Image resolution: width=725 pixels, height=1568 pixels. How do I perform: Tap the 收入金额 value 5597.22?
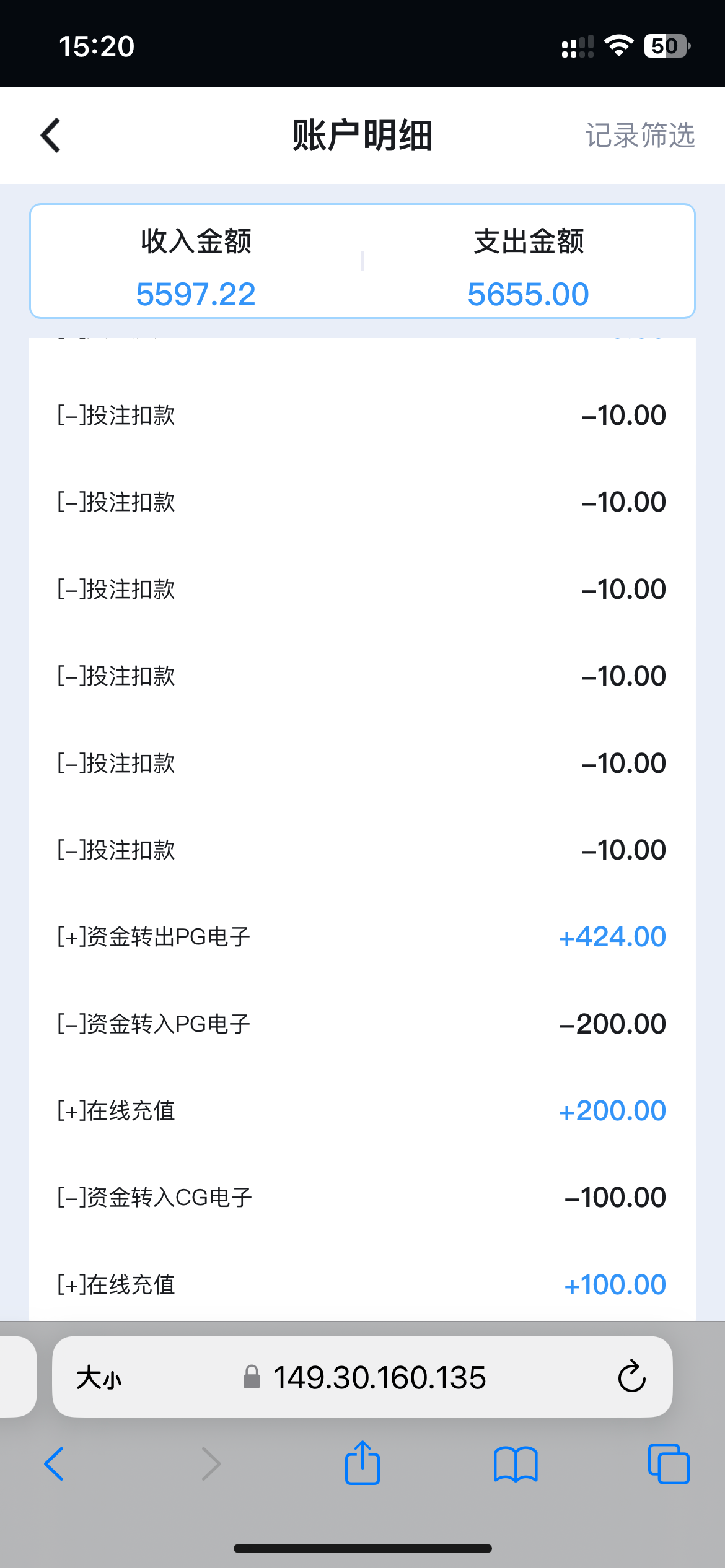point(196,294)
